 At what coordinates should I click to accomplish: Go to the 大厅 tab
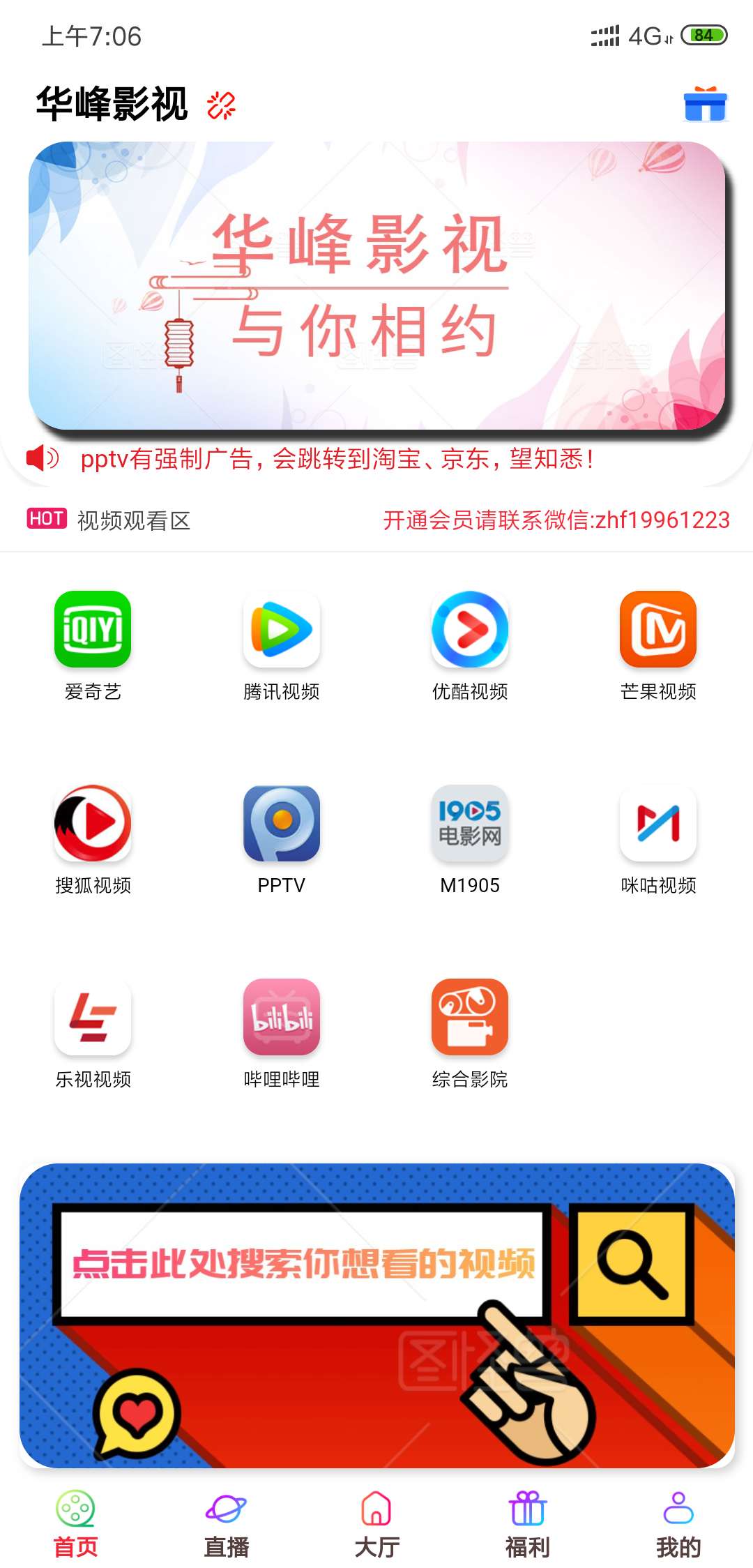click(x=376, y=1525)
